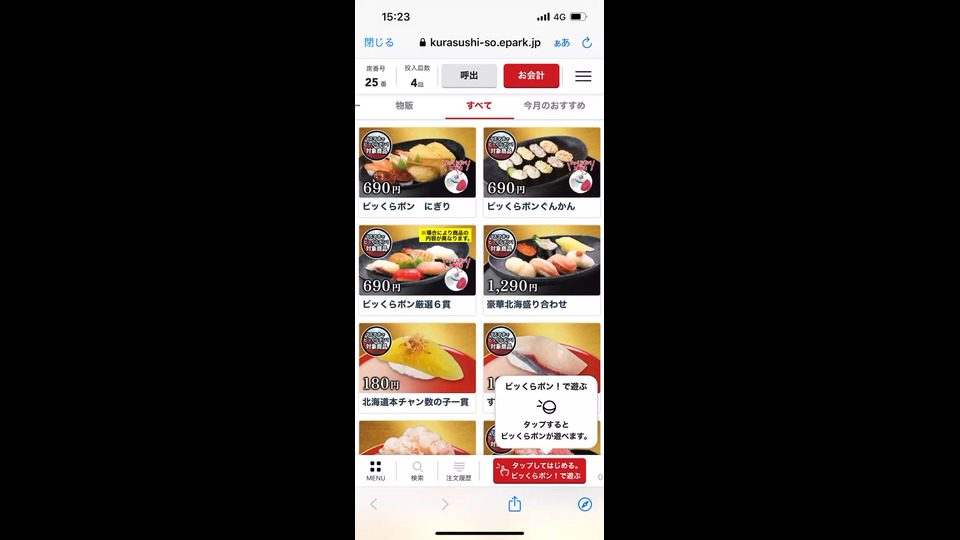Share this page from the Safari toolbar
This screenshot has height=540, width=960.
pyautogui.click(x=515, y=505)
